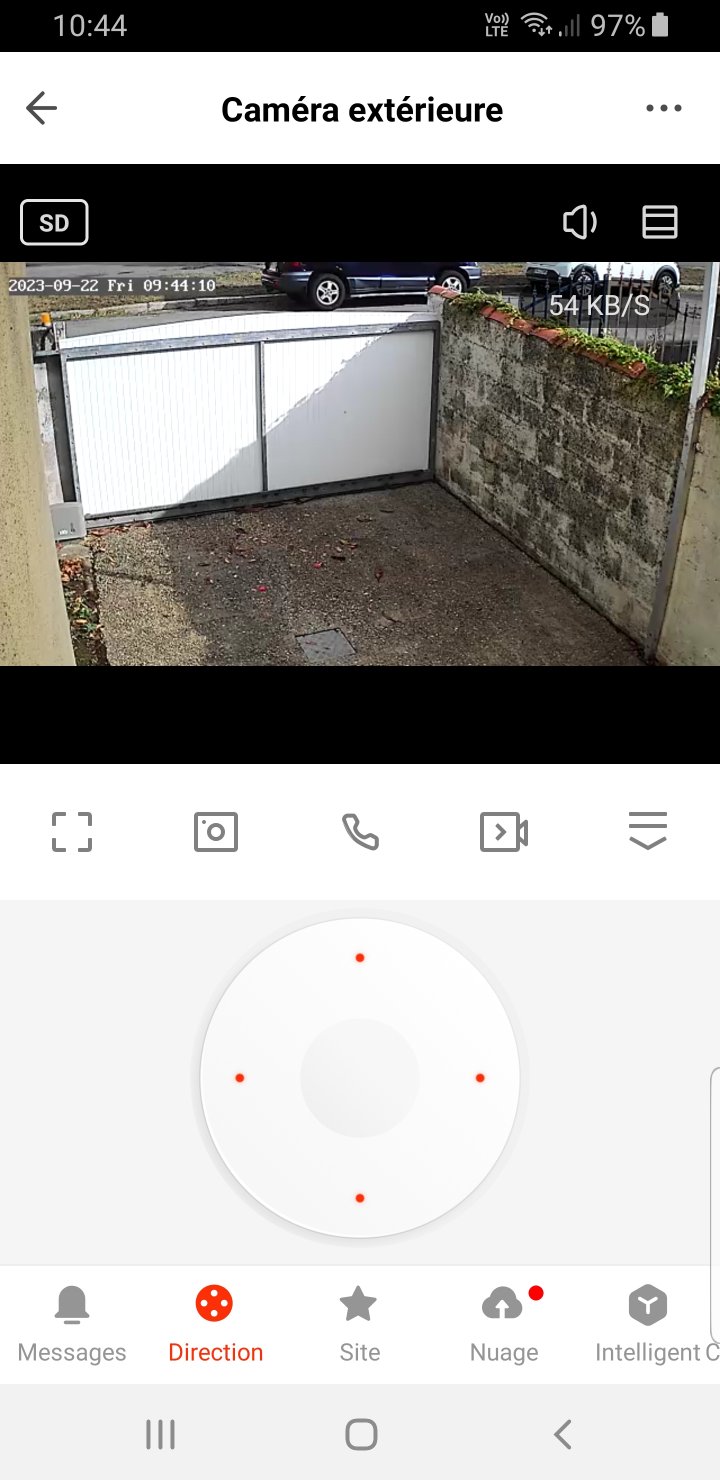Start a two-way call with the phone icon
This screenshot has height=1480, width=720.
pyautogui.click(x=360, y=832)
